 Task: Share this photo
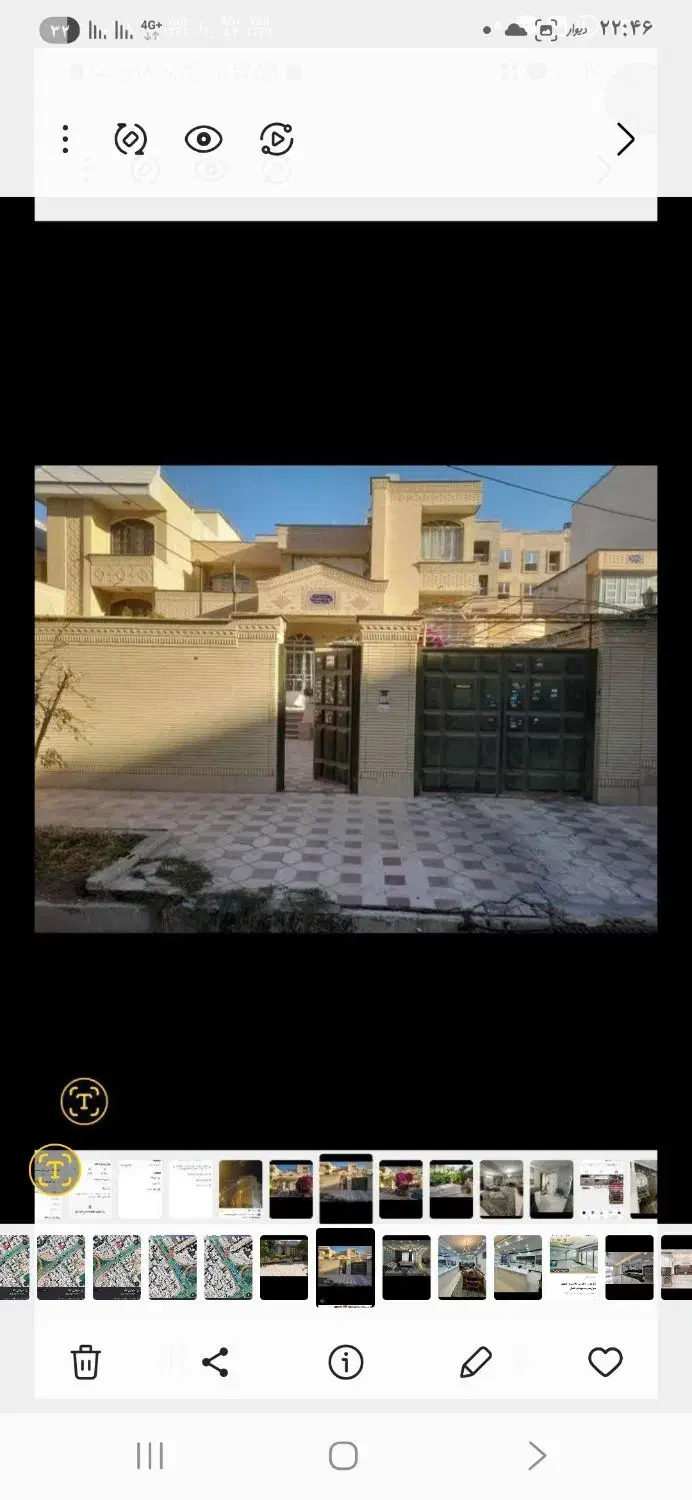click(215, 1362)
